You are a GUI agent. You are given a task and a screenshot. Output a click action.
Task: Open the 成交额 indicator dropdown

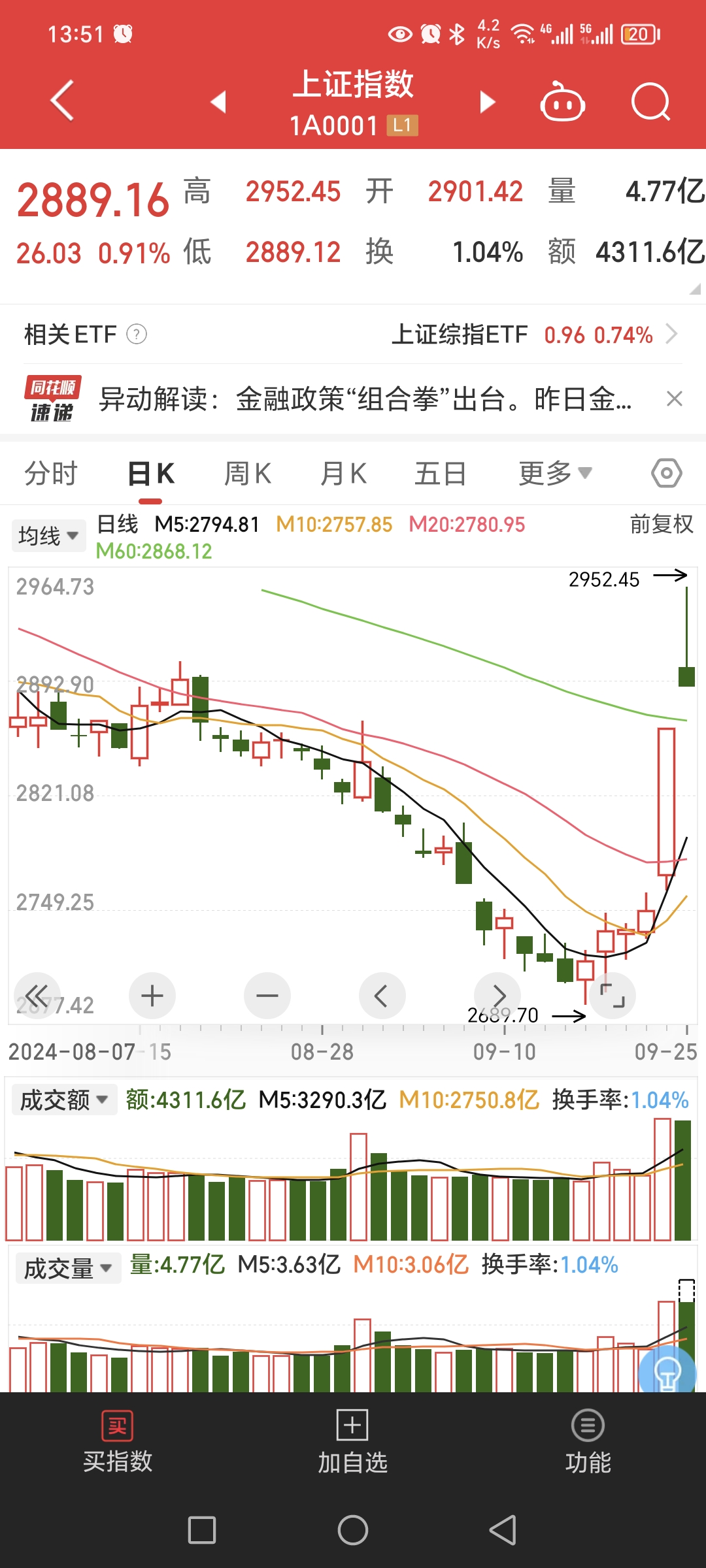pyautogui.click(x=63, y=1100)
